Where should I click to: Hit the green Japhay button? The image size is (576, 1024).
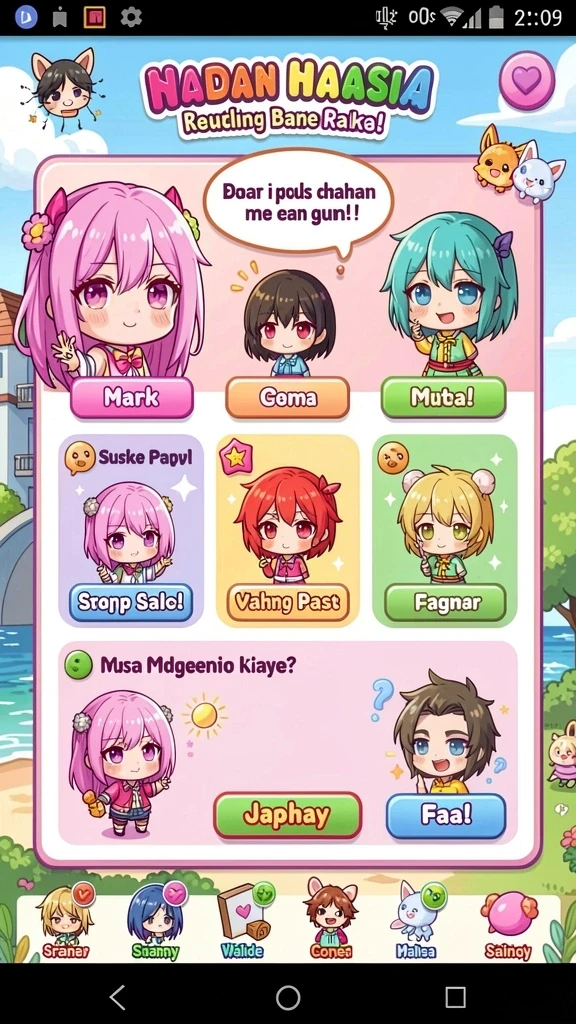click(x=287, y=815)
